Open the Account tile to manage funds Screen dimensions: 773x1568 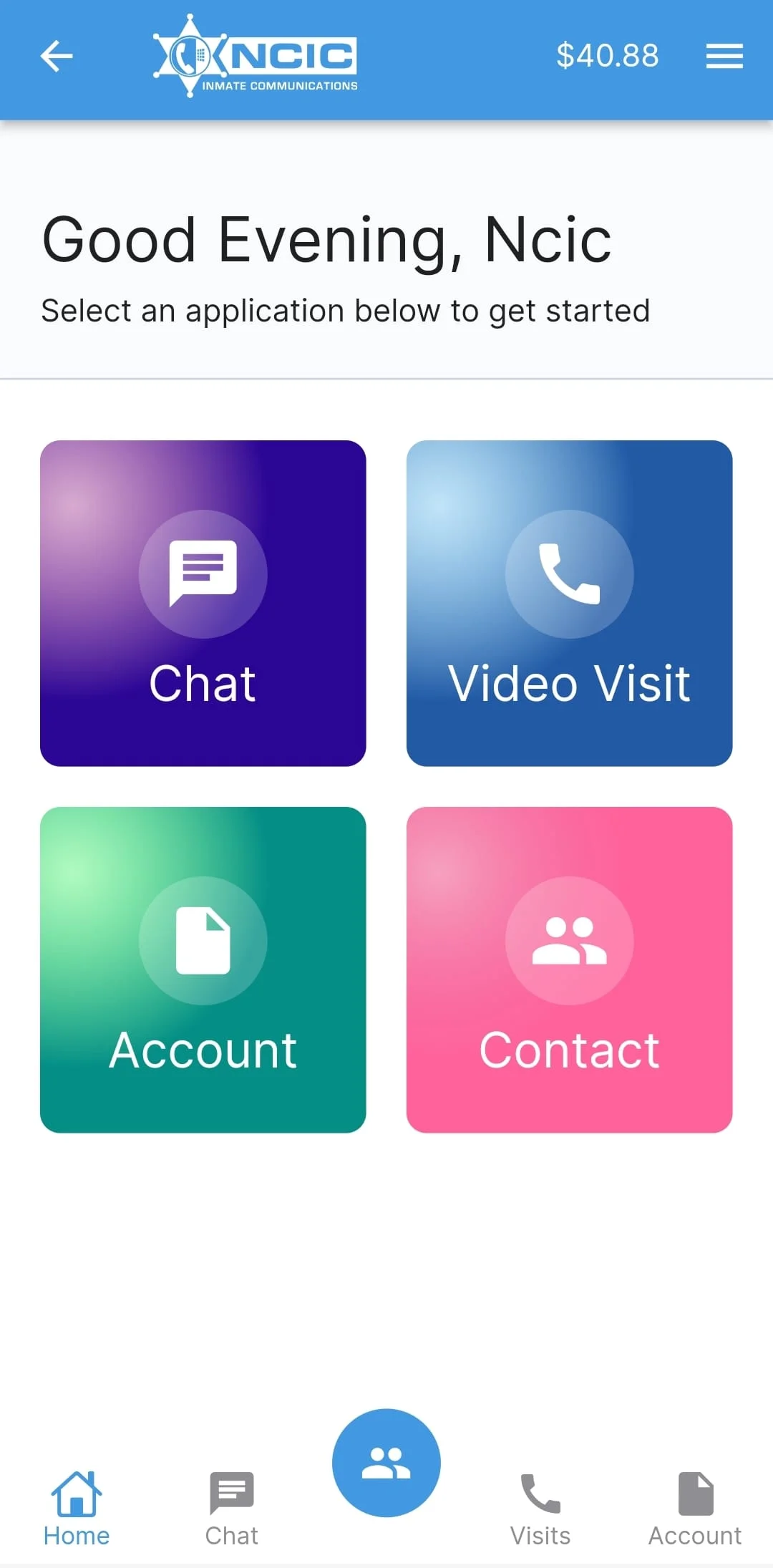point(203,971)
